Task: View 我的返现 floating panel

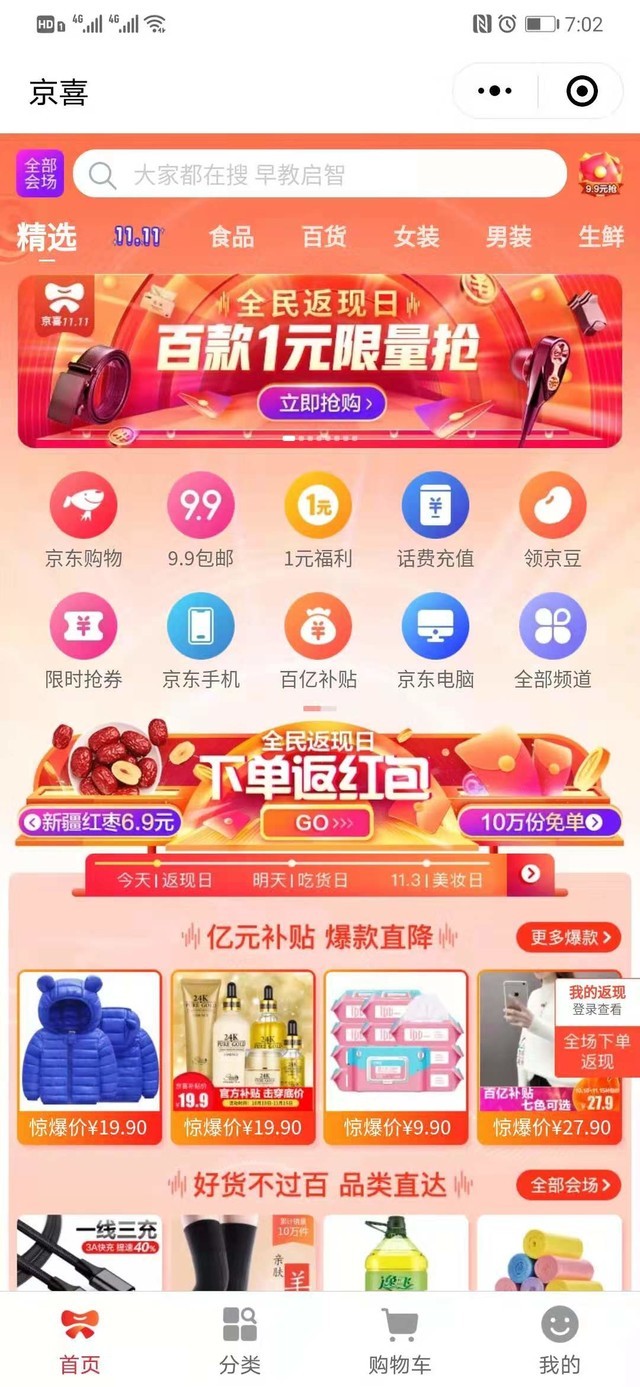Action: tap(597, 1000)
